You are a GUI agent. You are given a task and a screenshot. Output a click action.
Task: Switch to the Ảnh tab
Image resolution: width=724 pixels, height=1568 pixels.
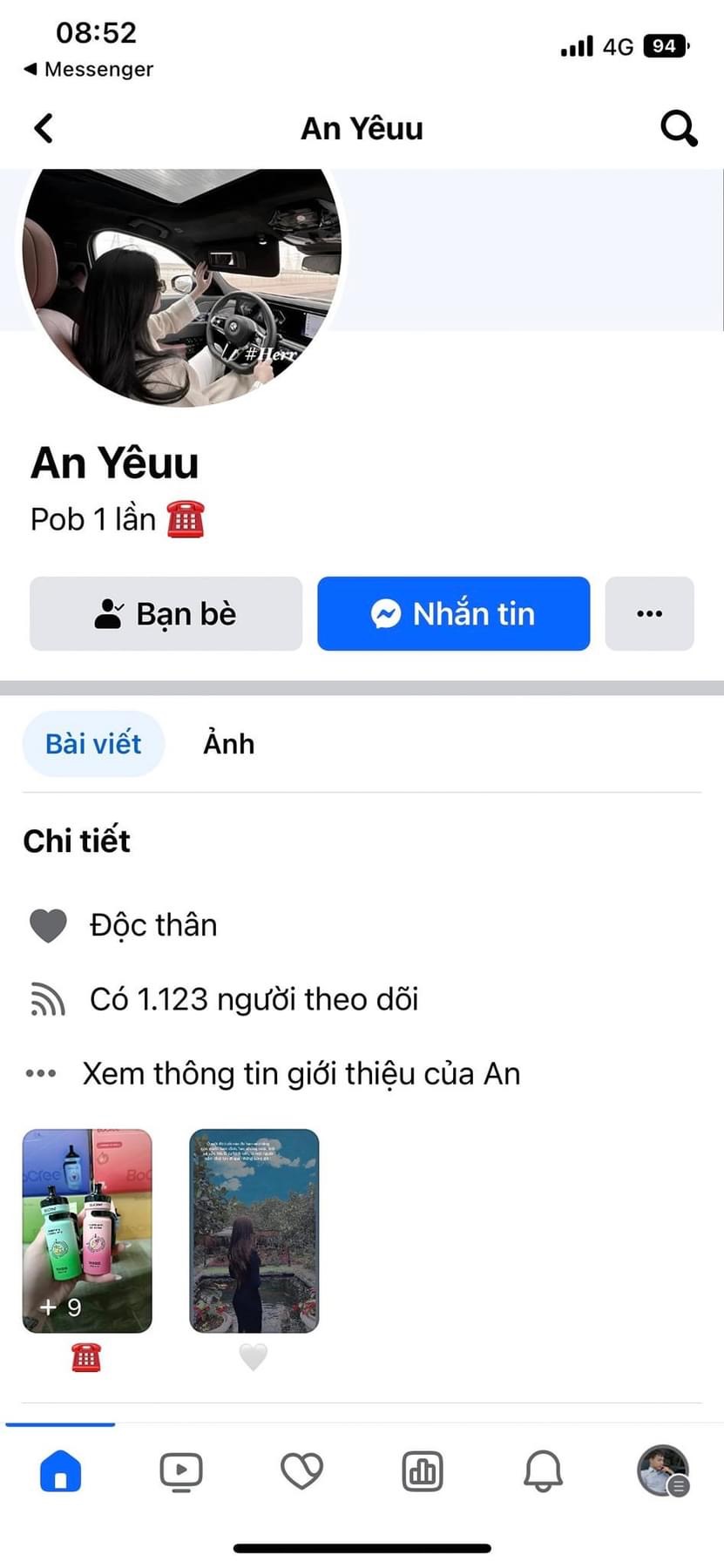[229, 744]
